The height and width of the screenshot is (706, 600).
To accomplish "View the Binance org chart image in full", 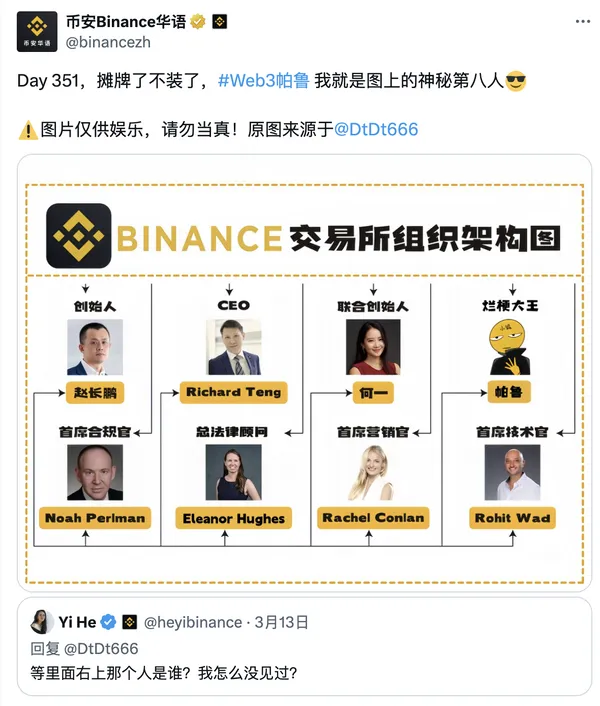I will [304, 372].
